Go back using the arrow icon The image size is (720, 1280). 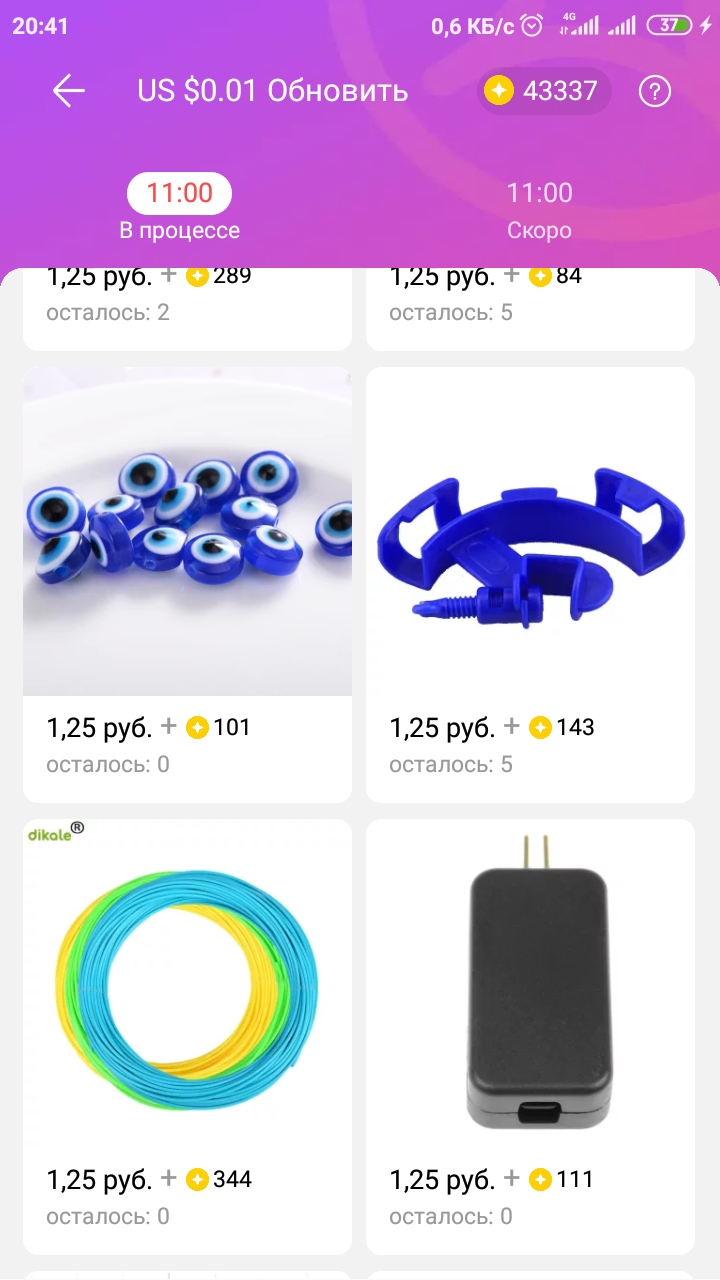68,91
